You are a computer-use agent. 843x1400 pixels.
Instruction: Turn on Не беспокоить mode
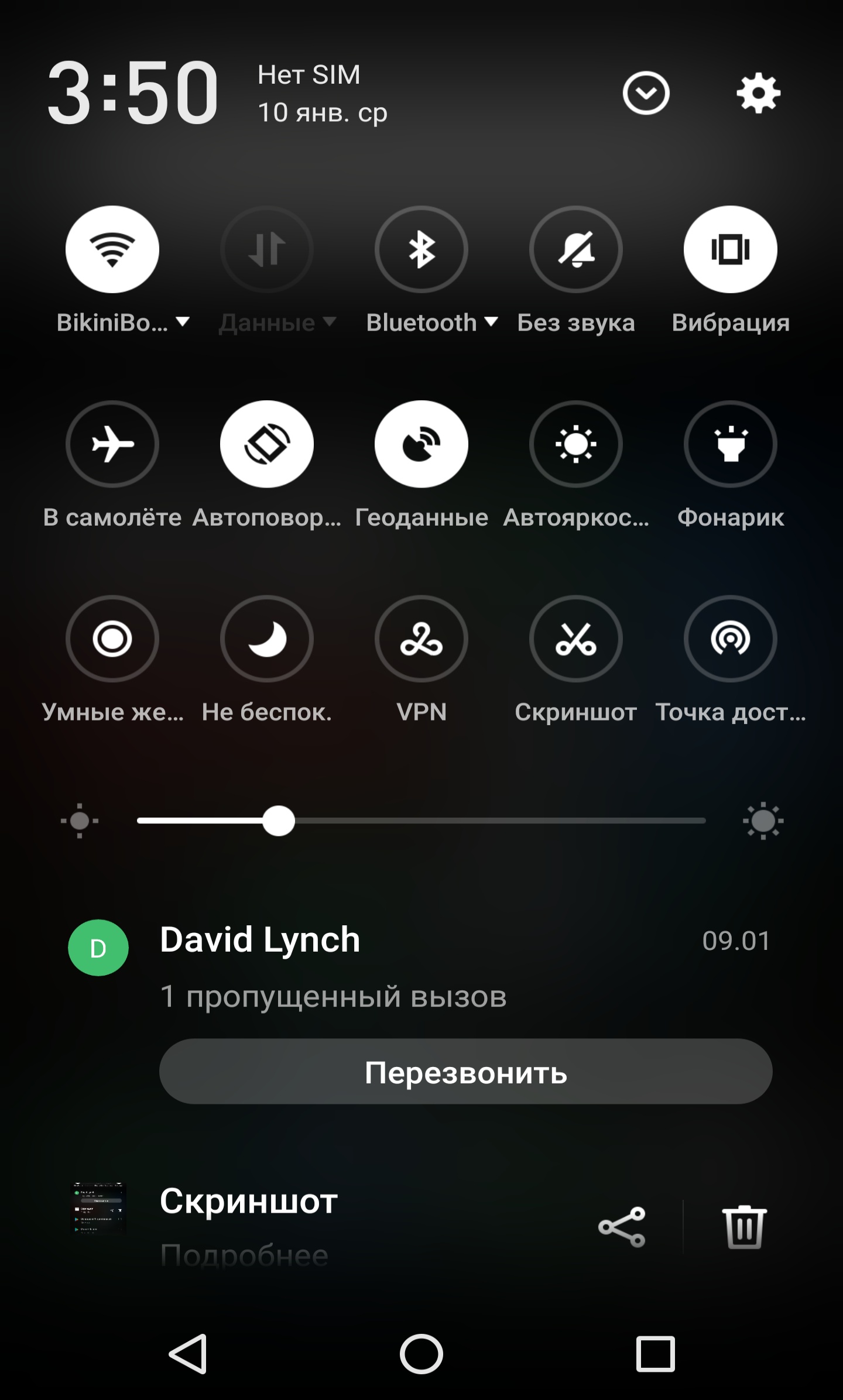[267, 639]
